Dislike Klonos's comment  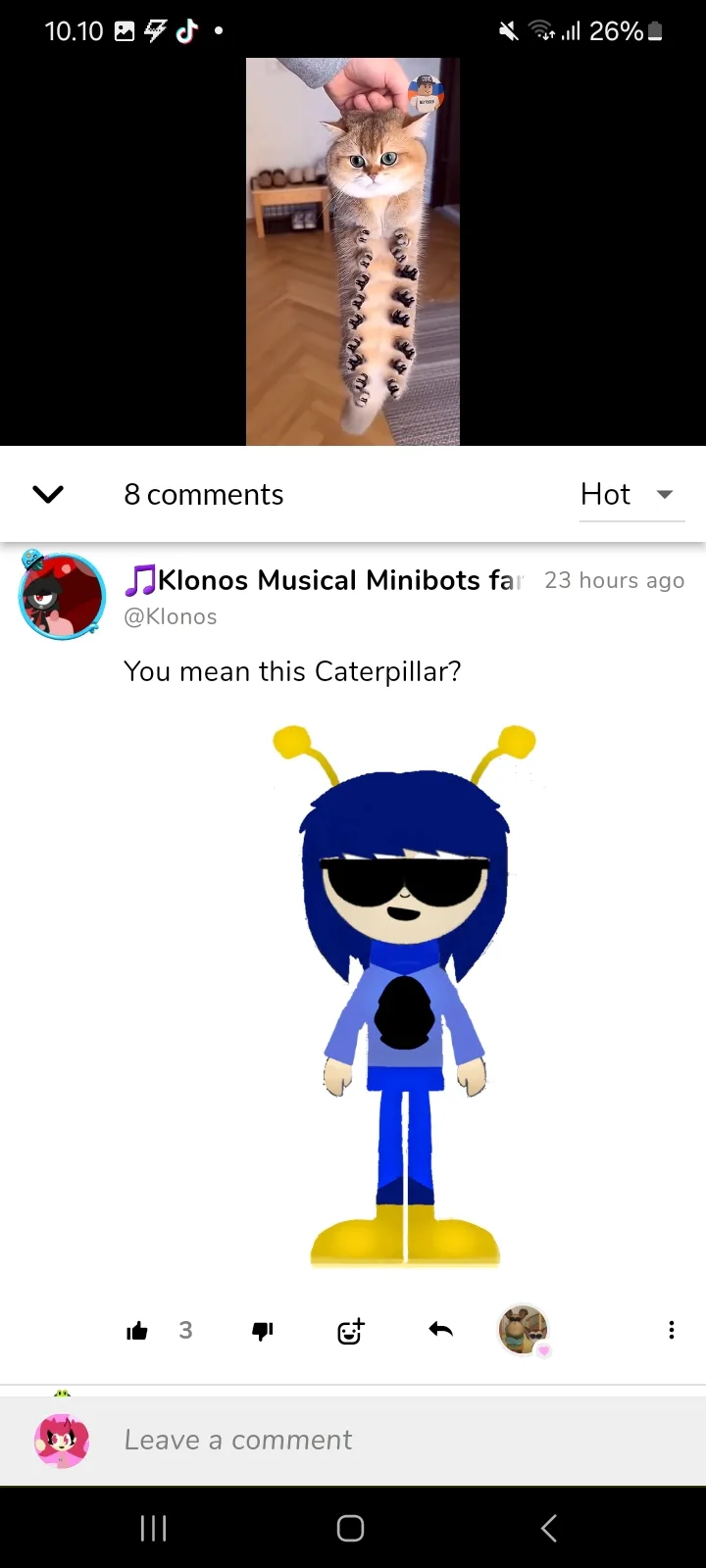click(263, 1330)
